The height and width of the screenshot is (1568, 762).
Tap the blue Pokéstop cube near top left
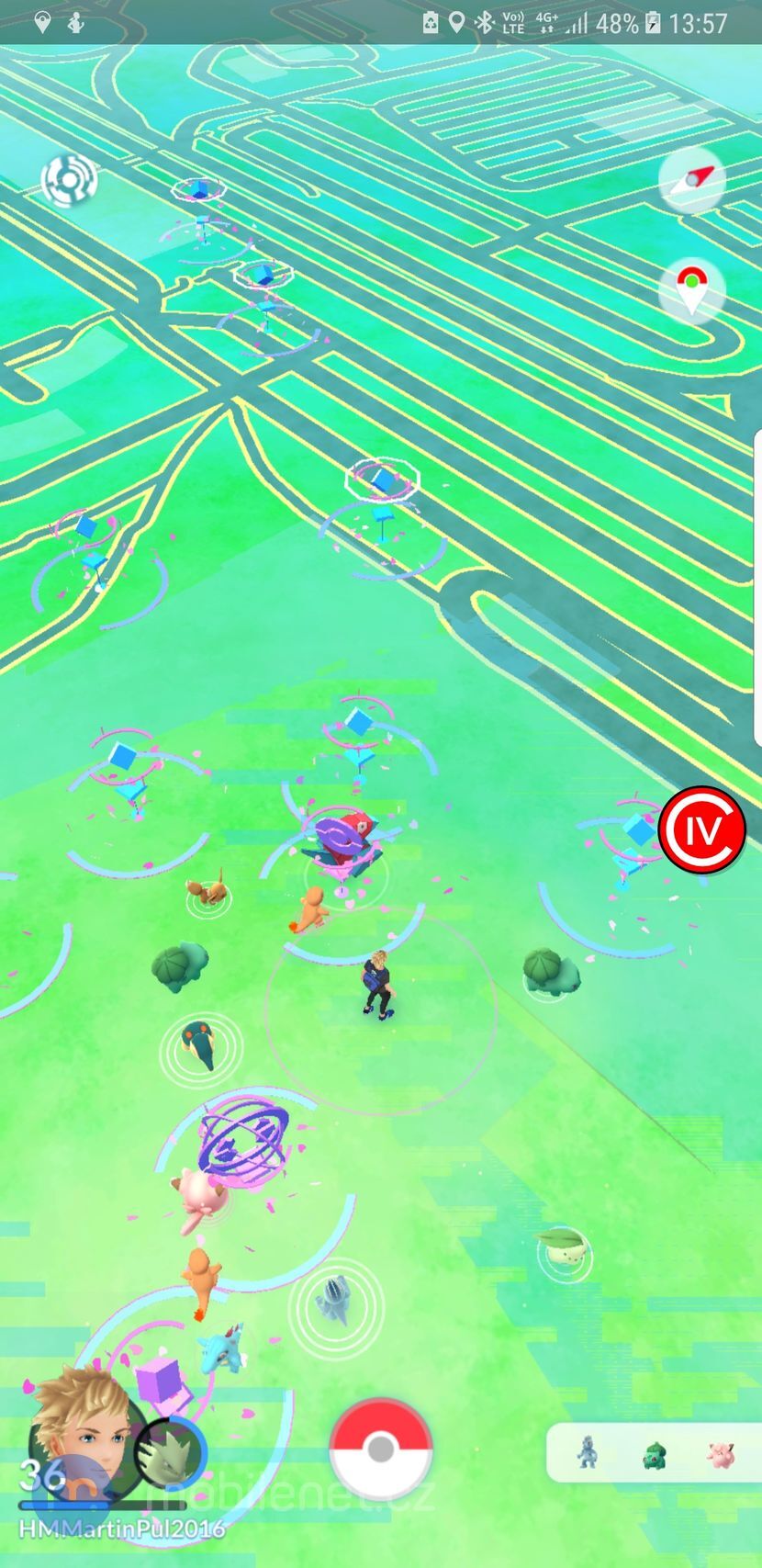(x=200, y=190)
